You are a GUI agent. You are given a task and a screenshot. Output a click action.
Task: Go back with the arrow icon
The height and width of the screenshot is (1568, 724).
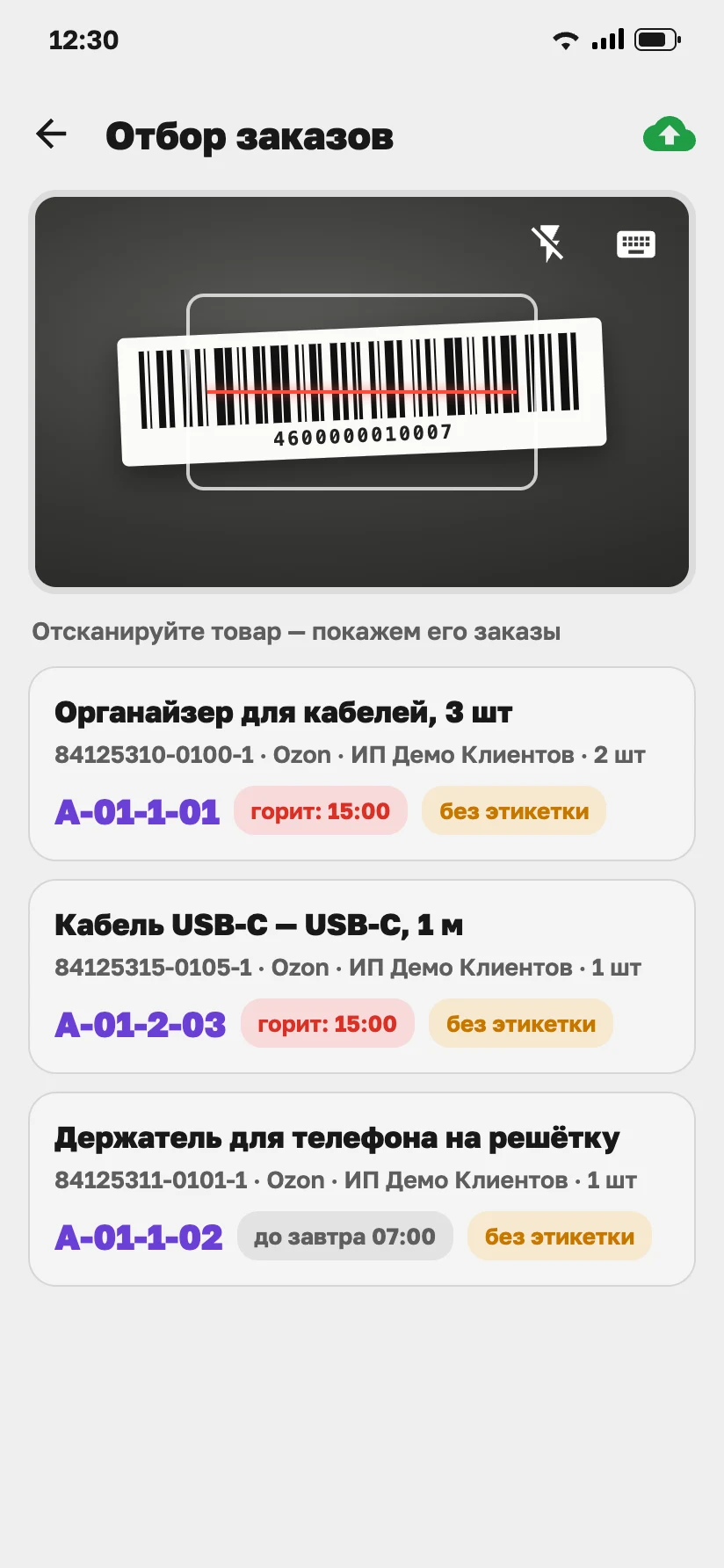pos(51,134)
